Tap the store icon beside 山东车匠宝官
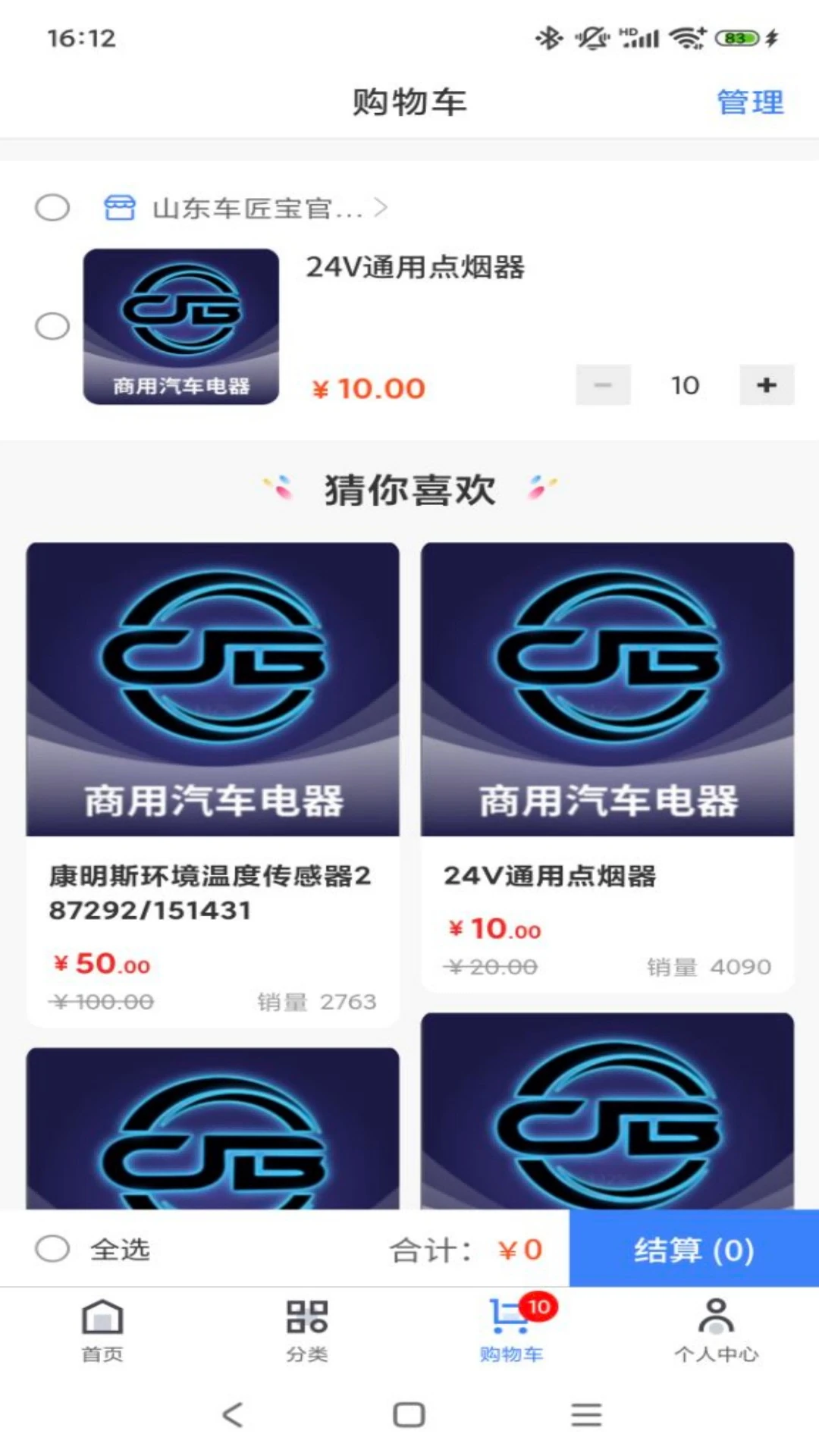 pos(121,207)
